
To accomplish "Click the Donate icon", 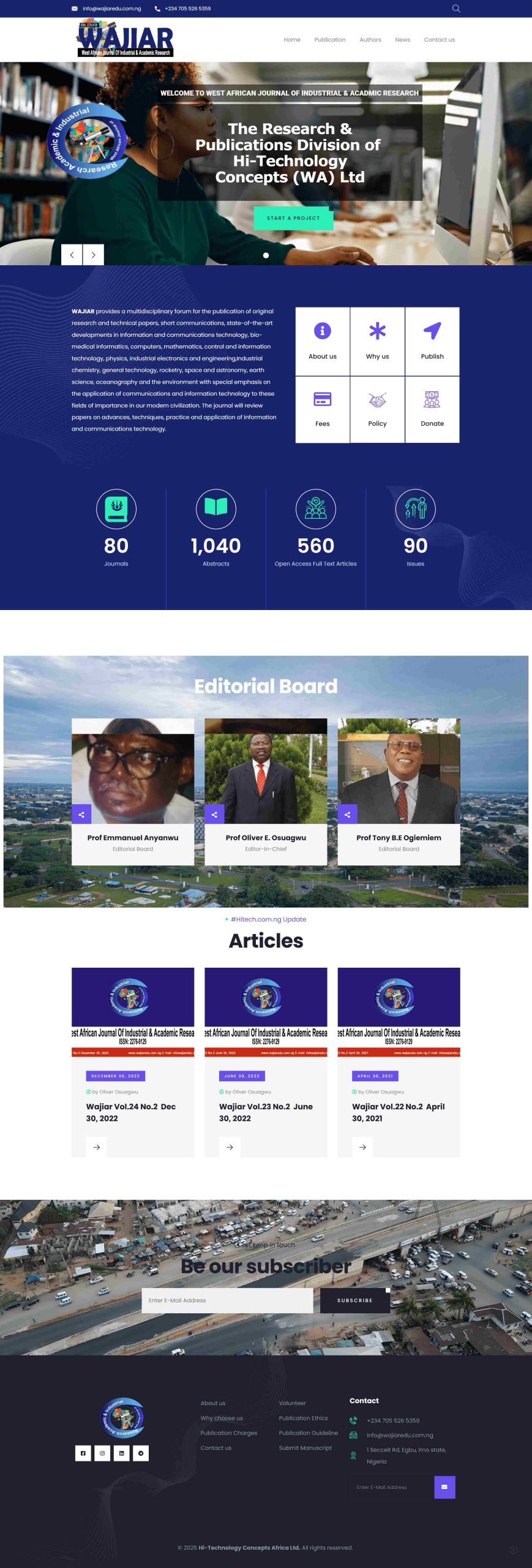I will tap(433, 399).
